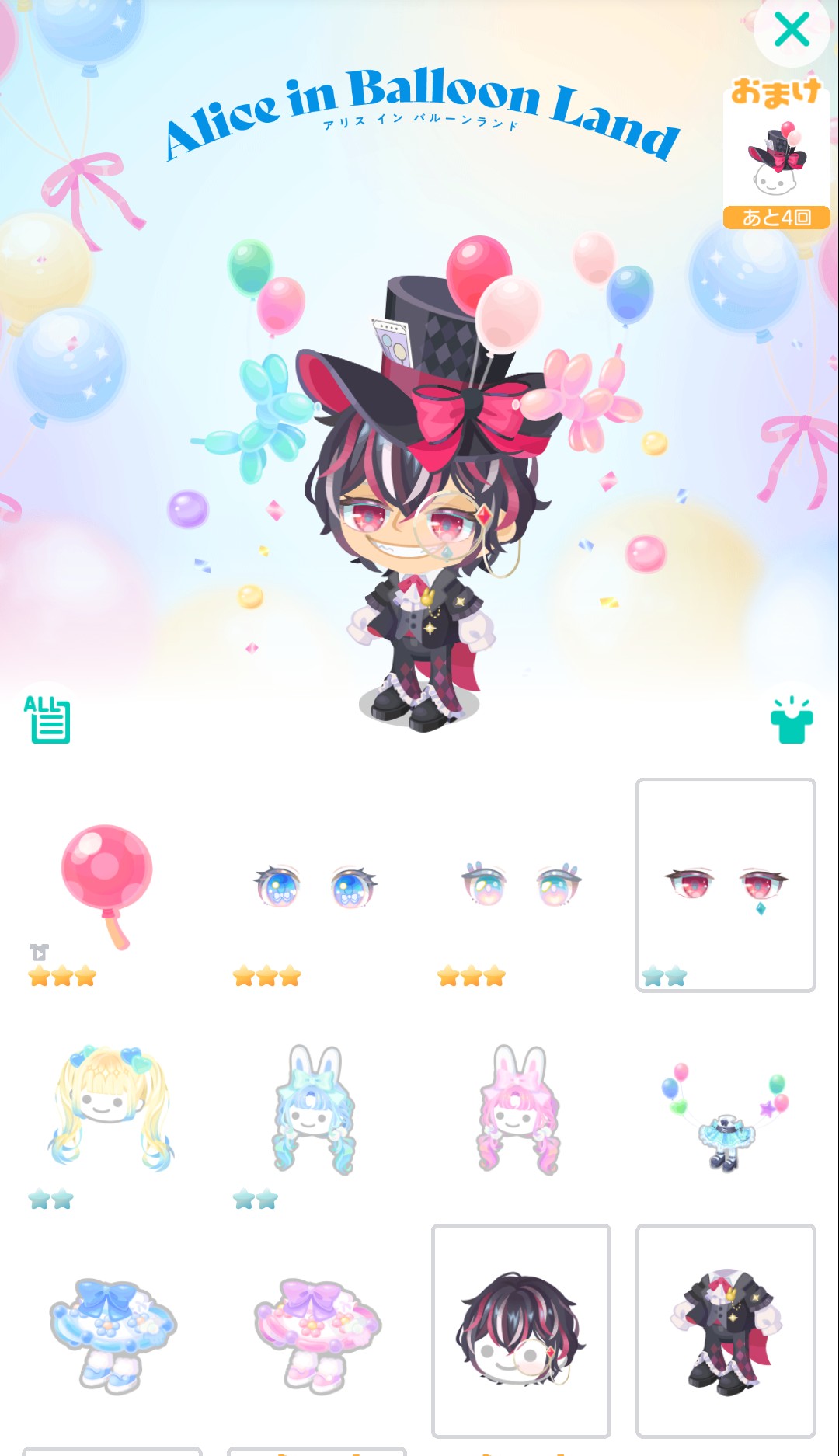The image size is (839, 1456).
Task: Select the pink bunny-ear hairstyle
Action: pos(519,1109)
